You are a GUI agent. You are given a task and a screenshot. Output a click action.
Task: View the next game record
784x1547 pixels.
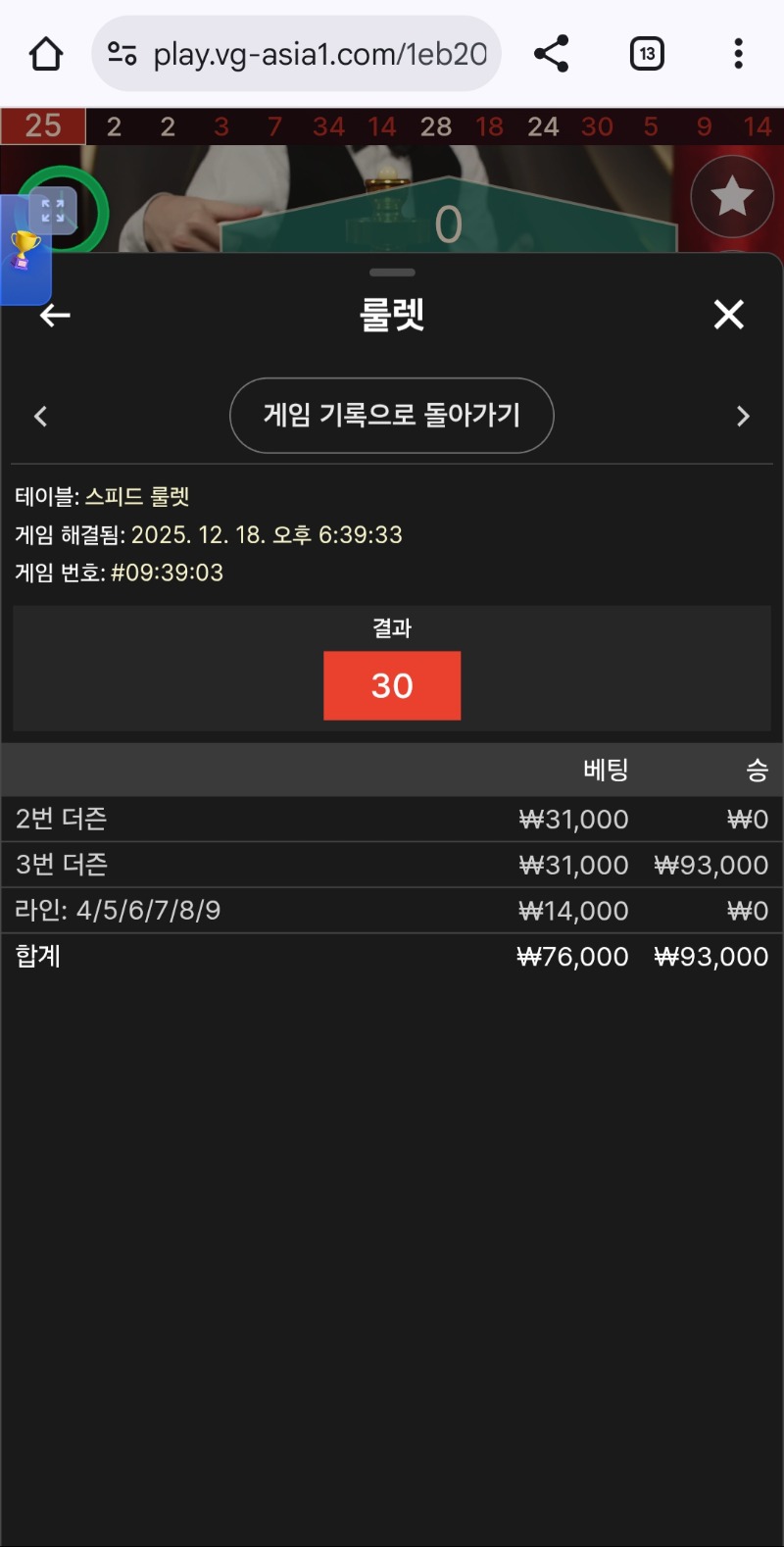[x=743, y=417]
